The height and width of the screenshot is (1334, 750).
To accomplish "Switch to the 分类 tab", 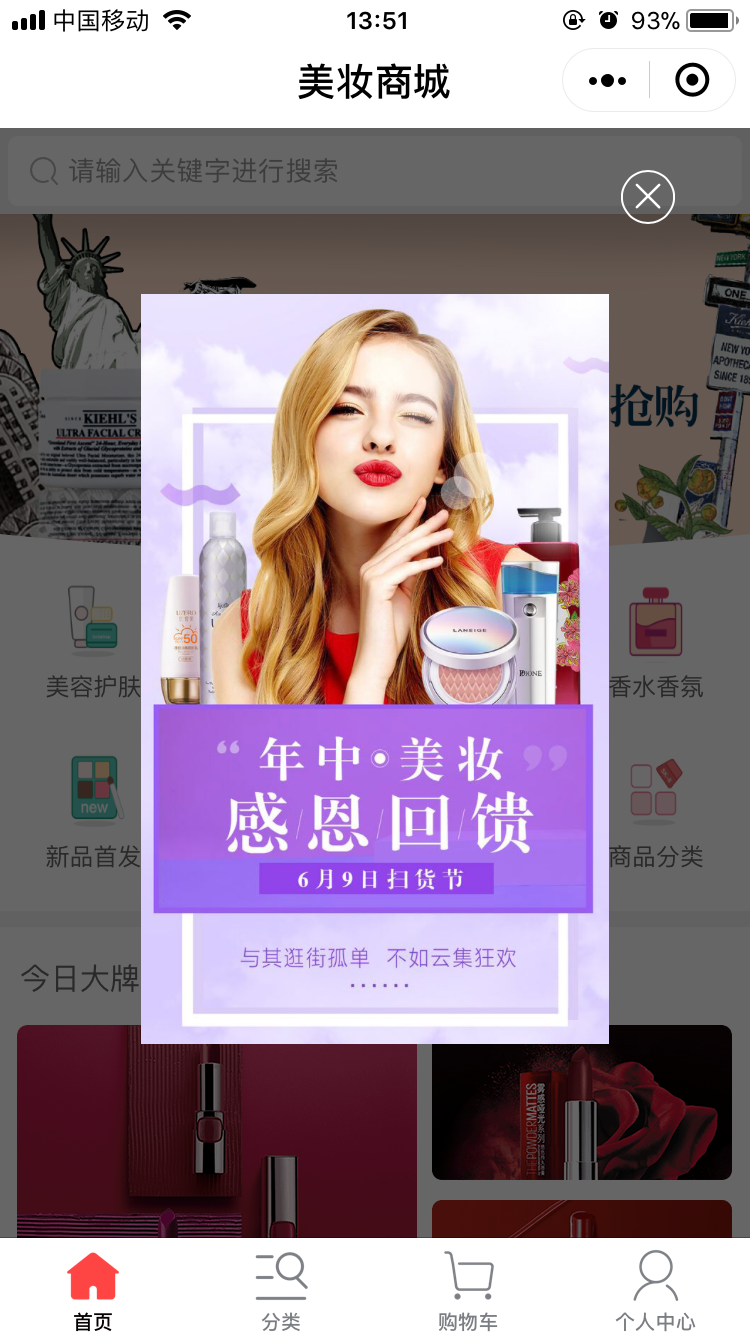I will point(281,1290).
